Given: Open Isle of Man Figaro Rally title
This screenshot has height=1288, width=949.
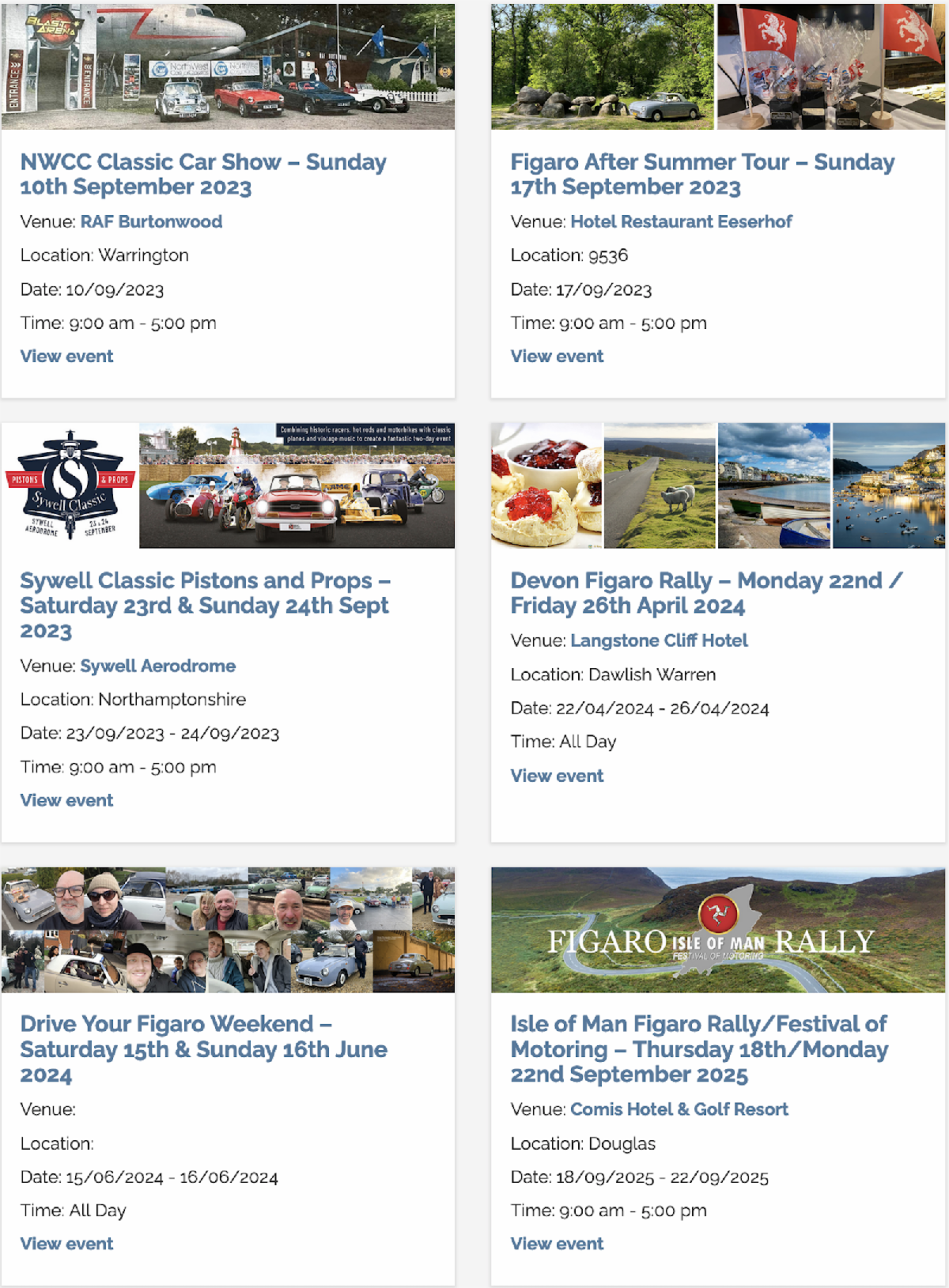Looking at the screenshot, I should tap(698, 1049).
